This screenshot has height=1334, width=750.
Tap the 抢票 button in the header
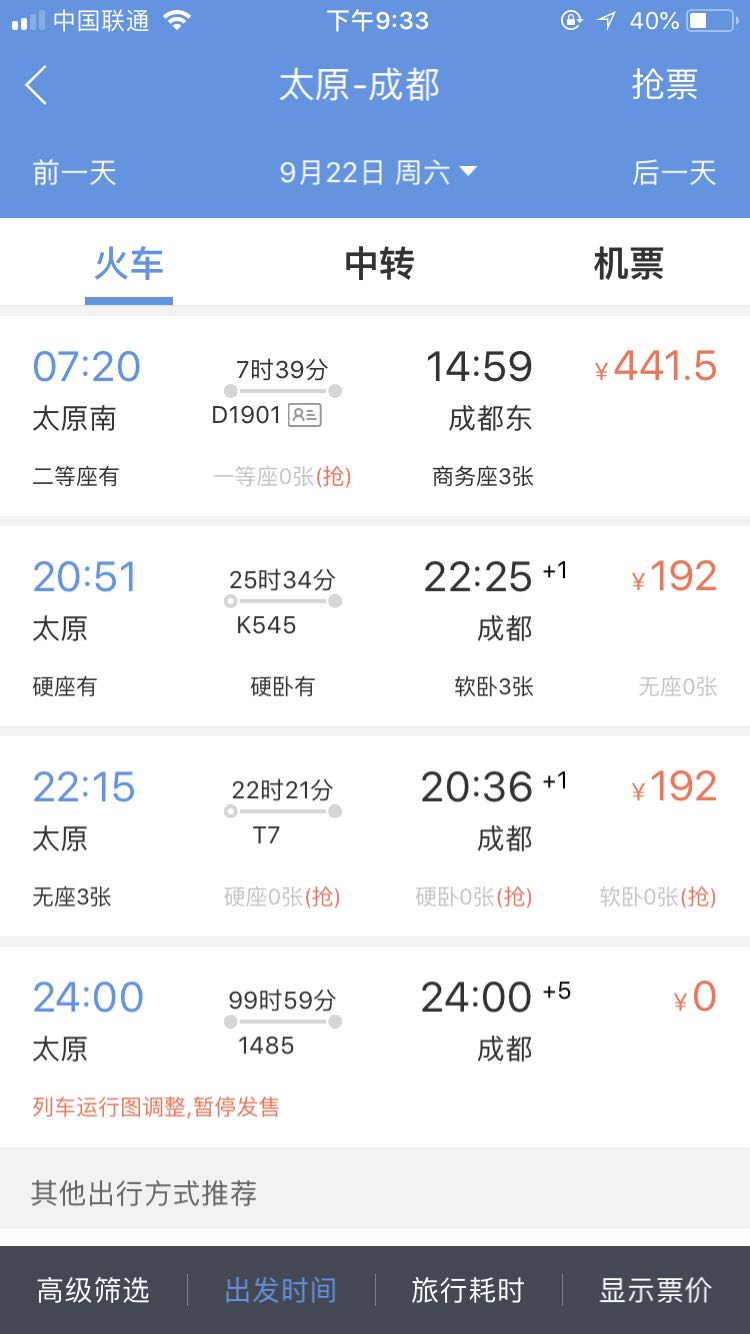click(665, 85)
